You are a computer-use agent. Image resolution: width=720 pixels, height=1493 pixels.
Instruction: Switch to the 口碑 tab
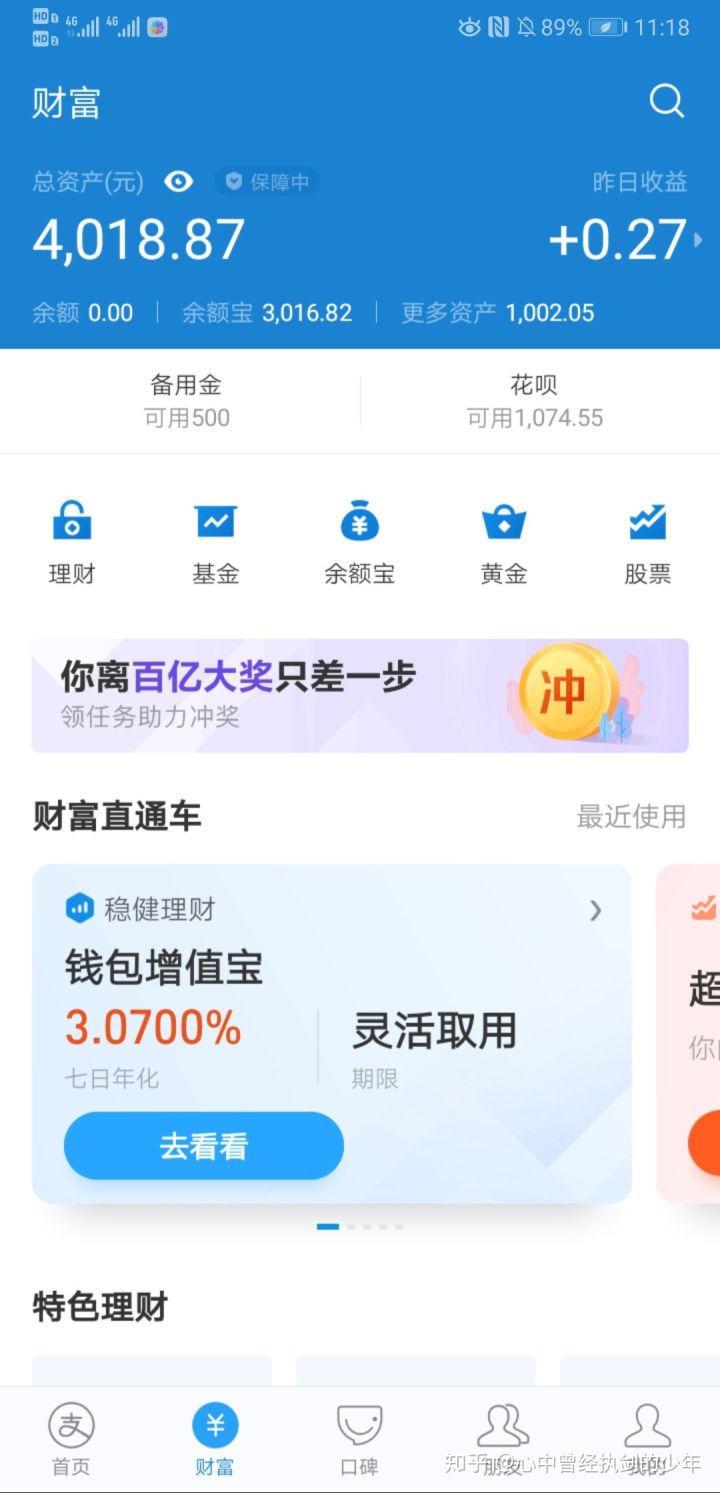(359, 1439)
